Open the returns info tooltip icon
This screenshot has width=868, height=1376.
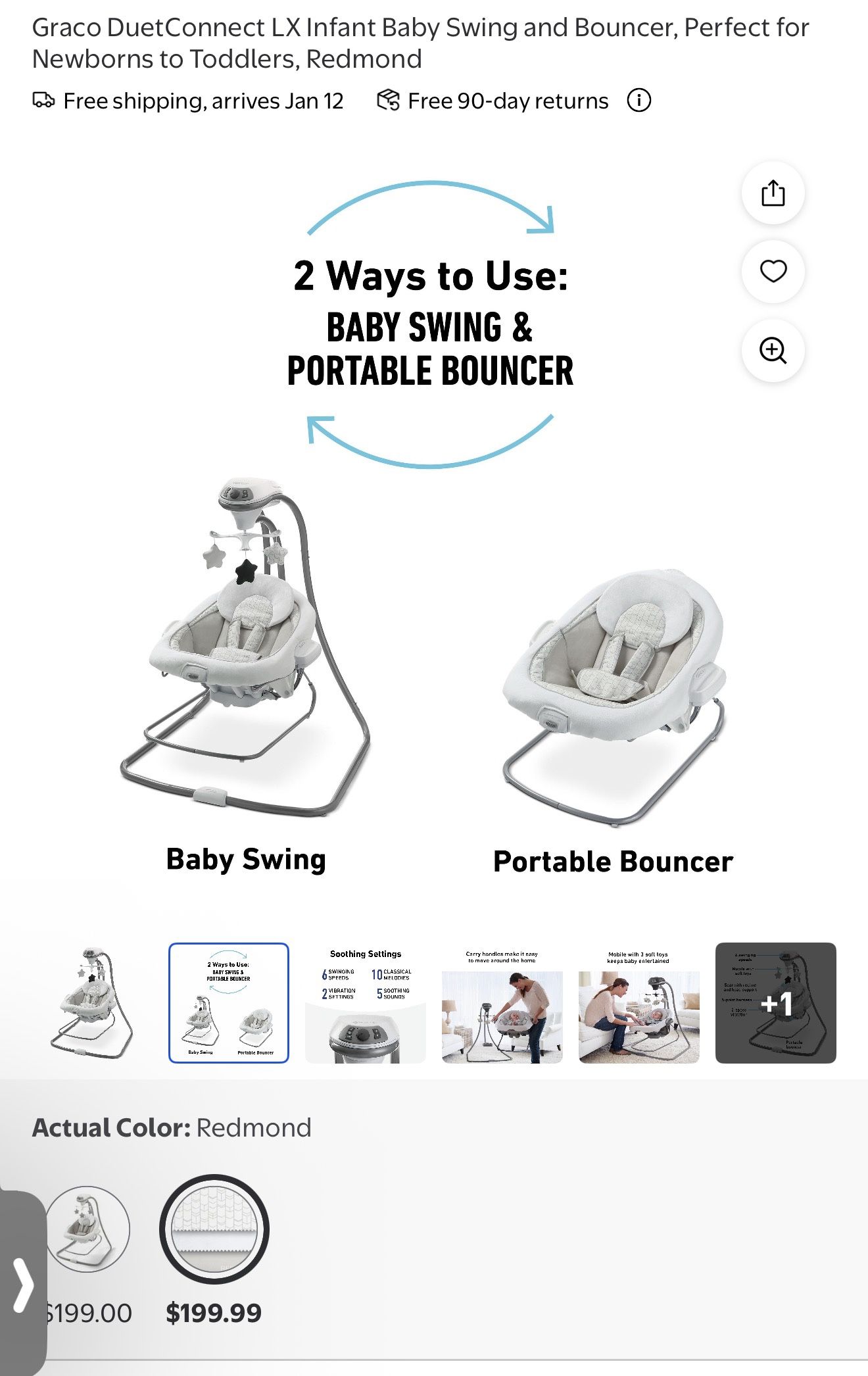coord(640,101)
